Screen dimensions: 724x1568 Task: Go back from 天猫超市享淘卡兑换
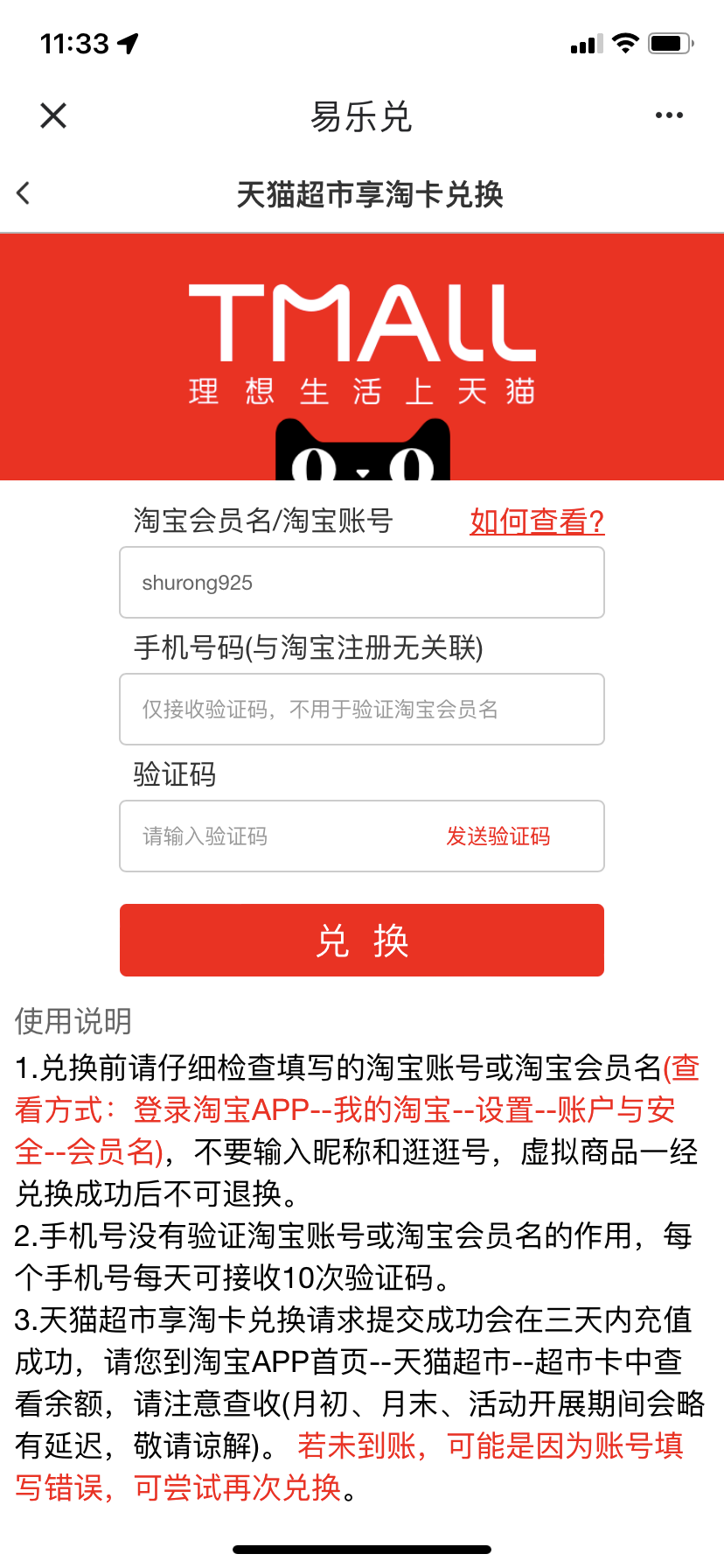tap(24, 193)
